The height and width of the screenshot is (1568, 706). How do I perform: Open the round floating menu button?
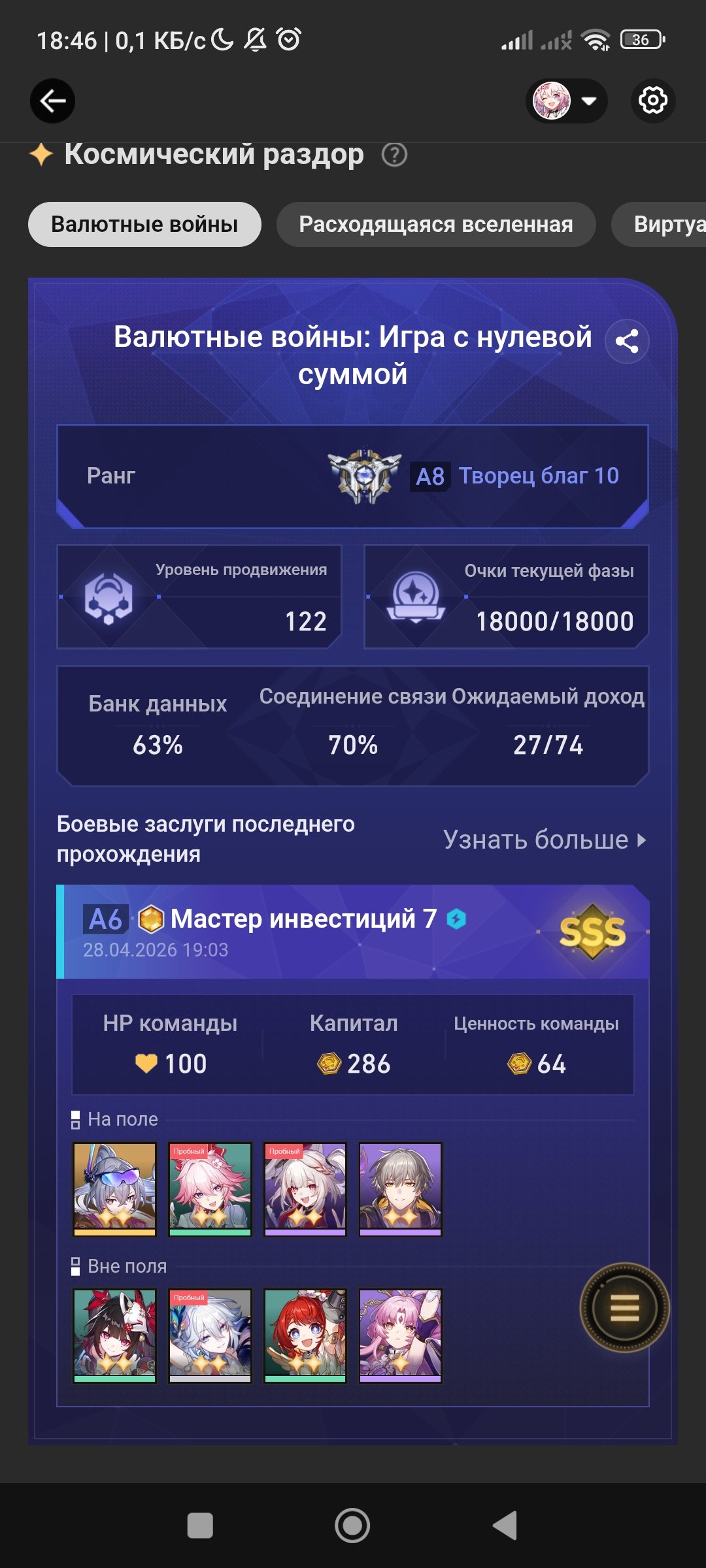click(x=624, y=1307)
